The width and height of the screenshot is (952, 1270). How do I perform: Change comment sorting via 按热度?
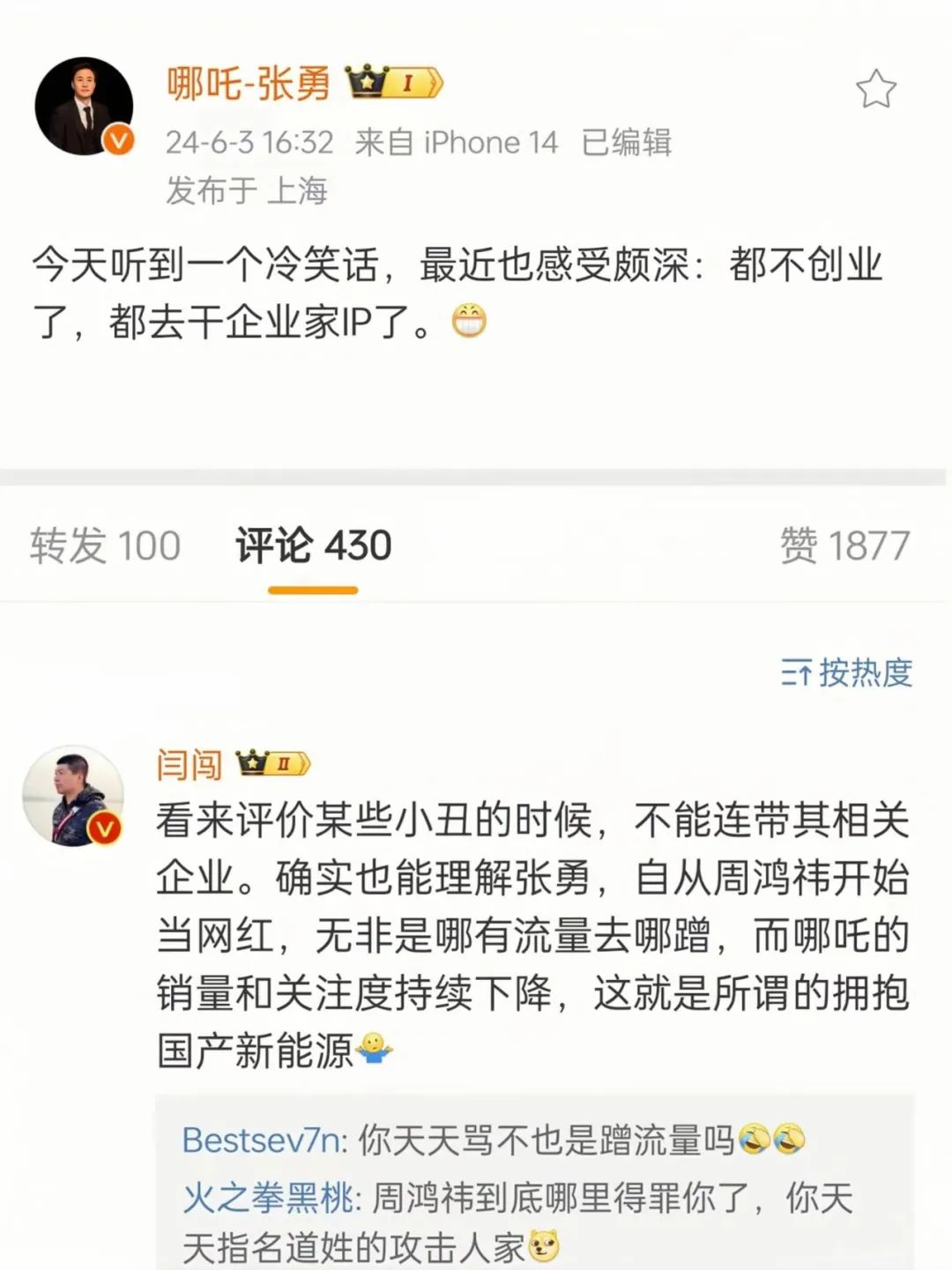[x=846, y=672]
